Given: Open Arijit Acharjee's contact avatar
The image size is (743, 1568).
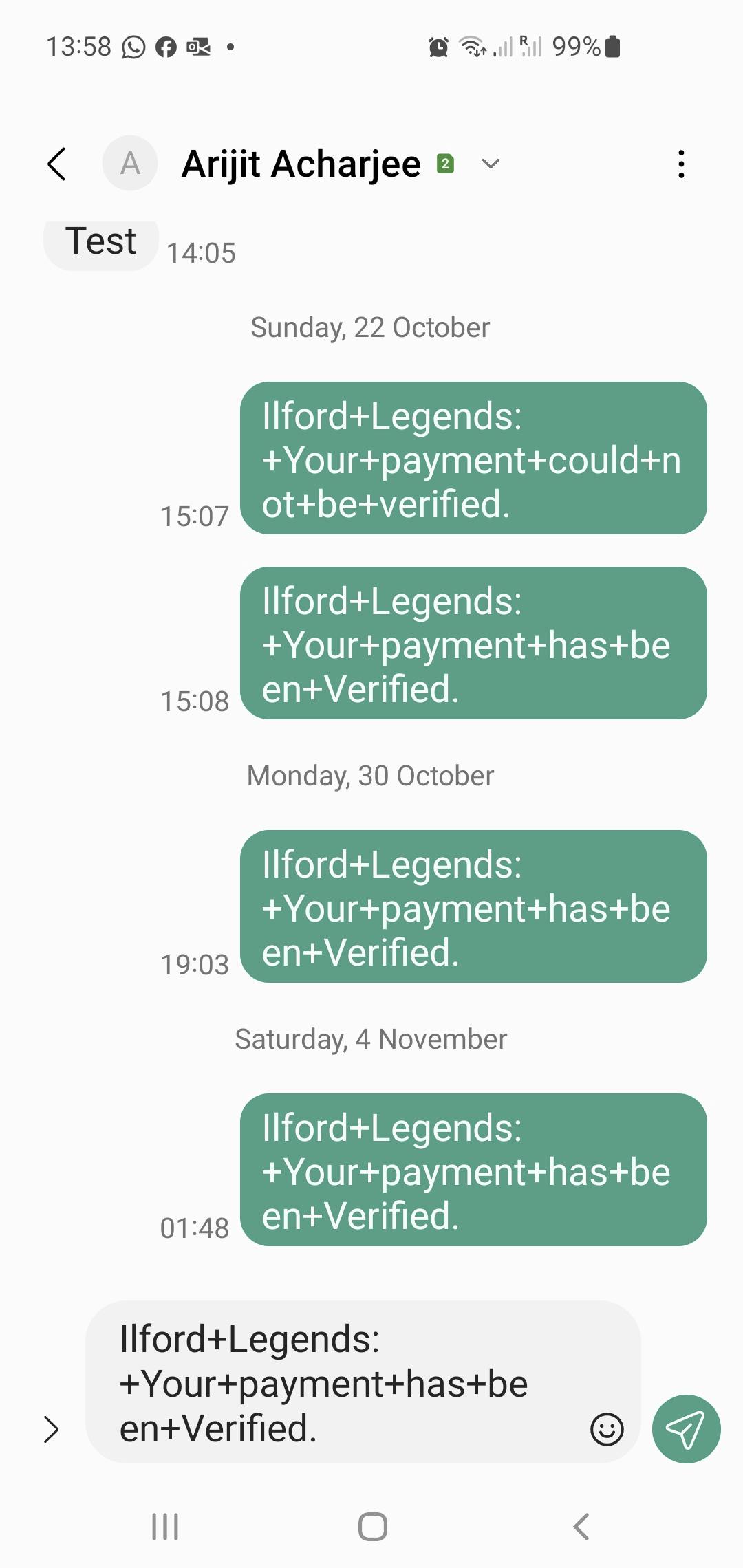Looking at the screenshot, I should [130, 164].
